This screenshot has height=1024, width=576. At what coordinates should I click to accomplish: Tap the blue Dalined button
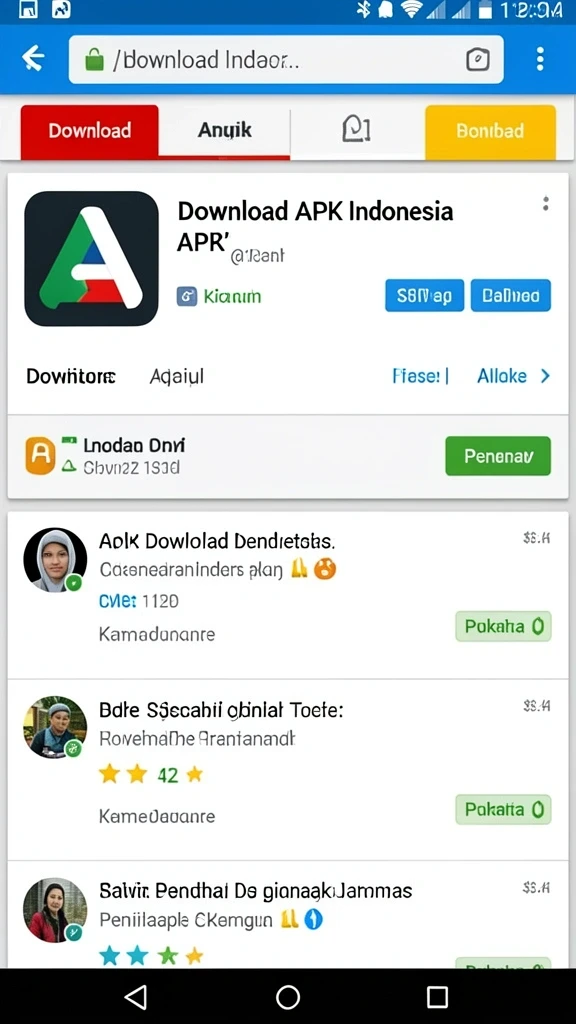(x=511, y=295)
